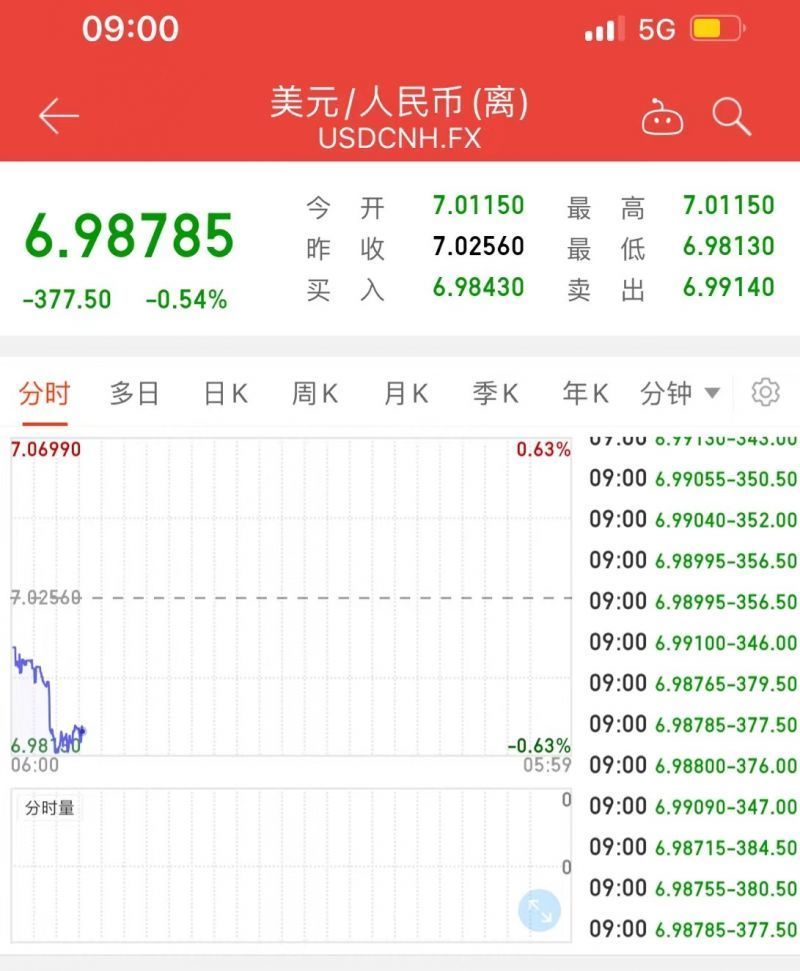The height and width of the screenshot is (971, 800).
Task: Show the 月K chart
Action: (406, 394)
